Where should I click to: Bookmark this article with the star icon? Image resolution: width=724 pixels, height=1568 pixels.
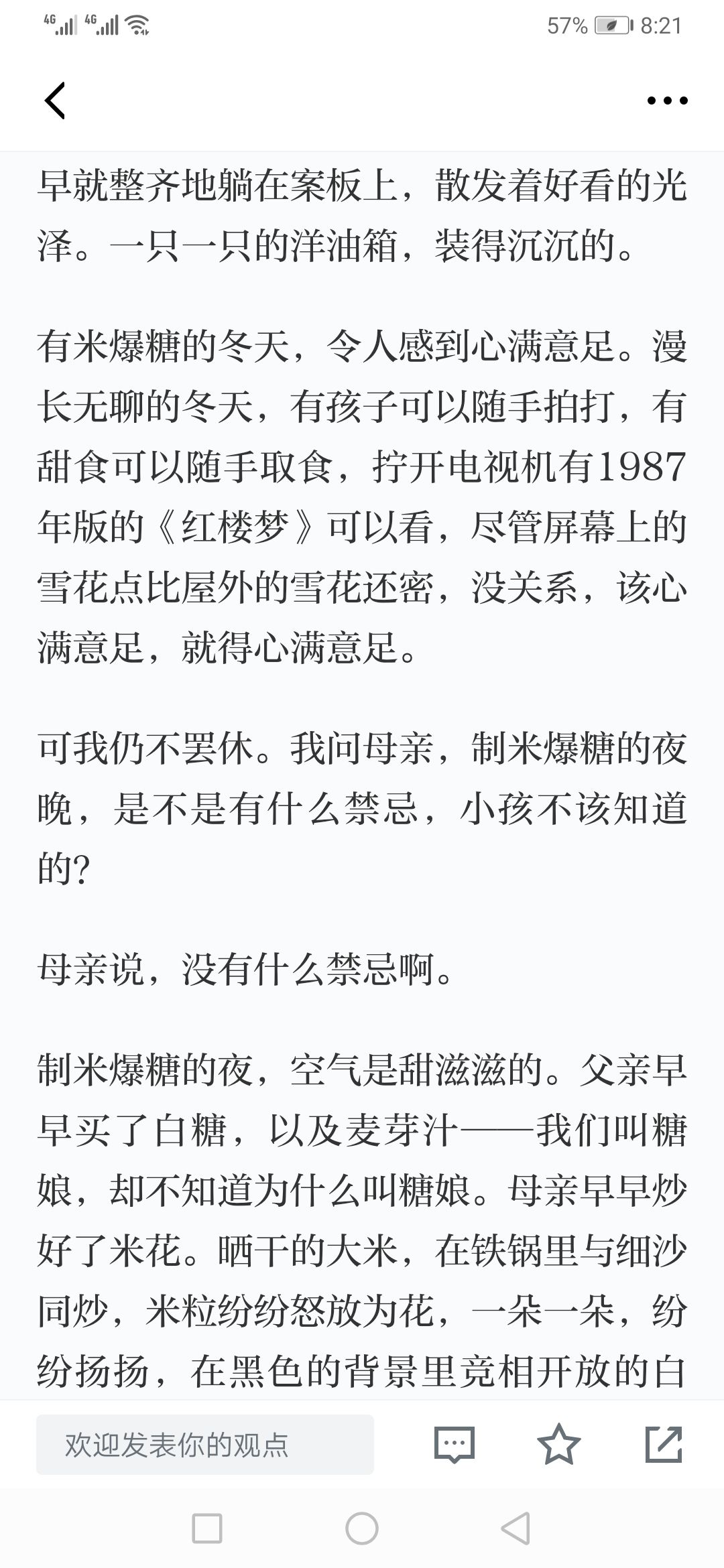coord(559,1444)
